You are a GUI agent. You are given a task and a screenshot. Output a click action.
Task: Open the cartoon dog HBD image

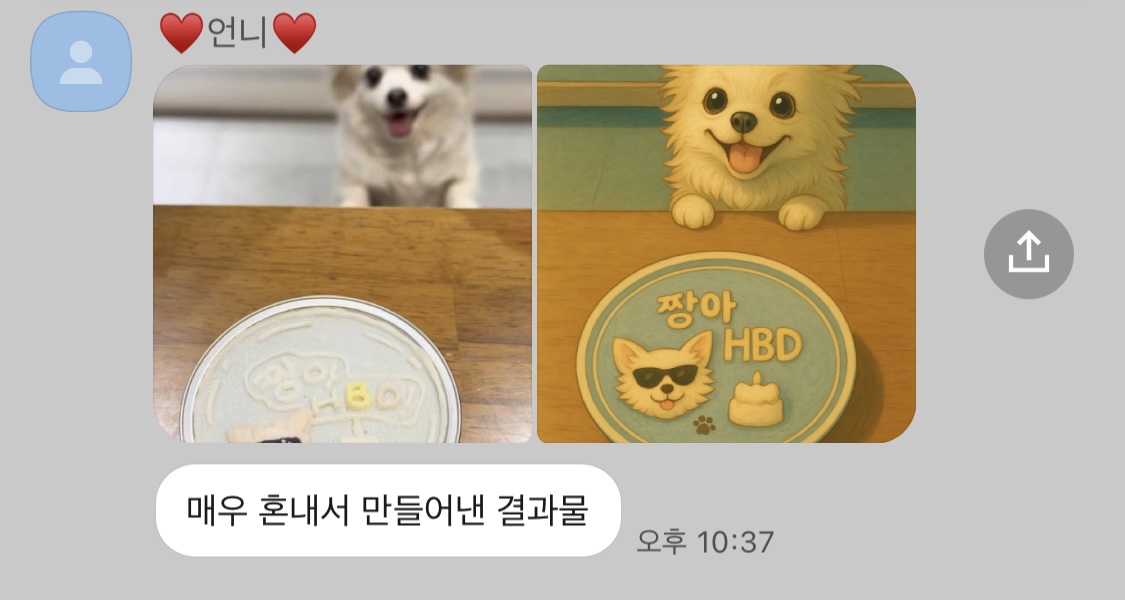tap(726, 254)
